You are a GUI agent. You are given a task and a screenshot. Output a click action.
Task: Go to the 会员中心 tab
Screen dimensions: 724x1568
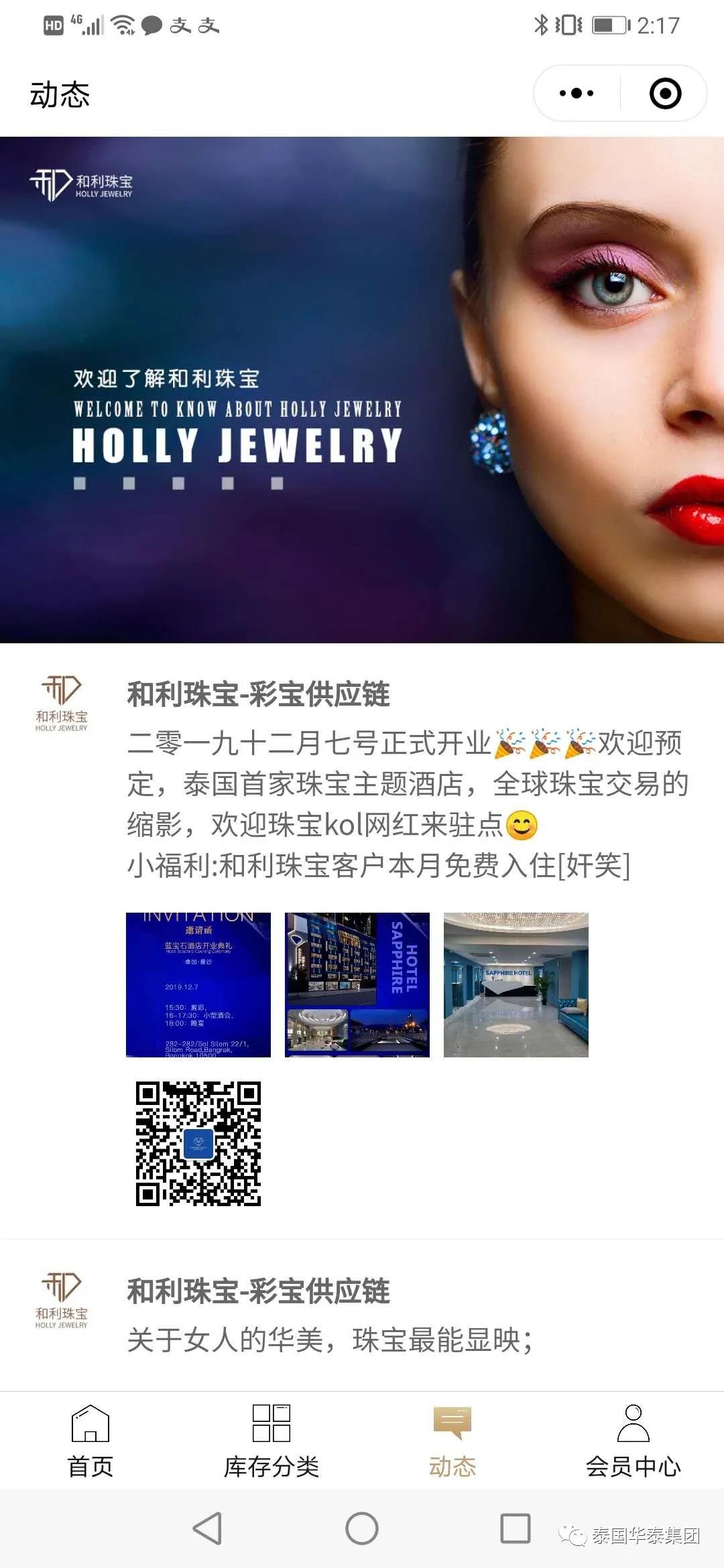(x=633, y=1441)
